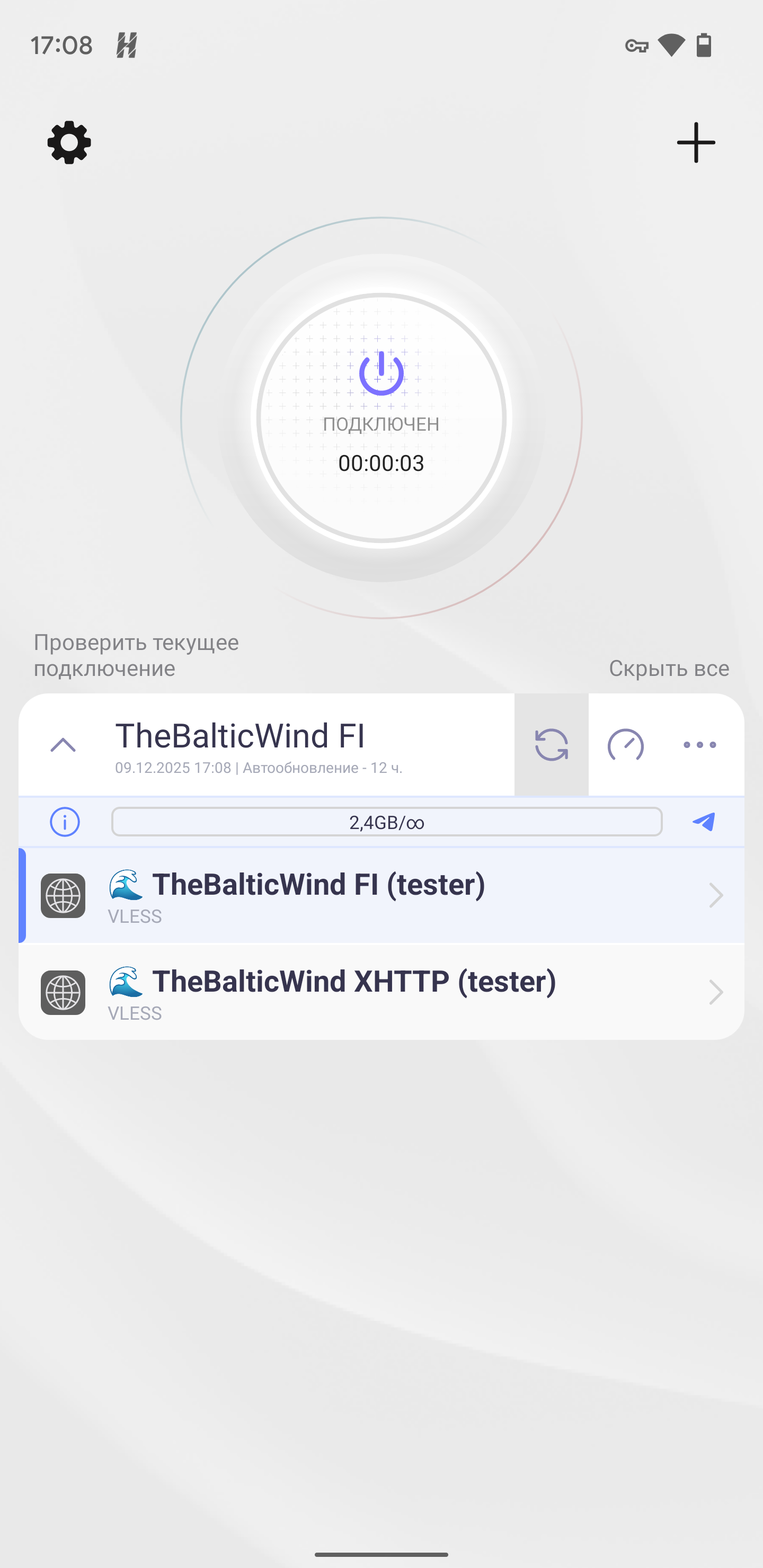Show subscription info icon
Screen dimensions: 763x1568
[65, 822]
